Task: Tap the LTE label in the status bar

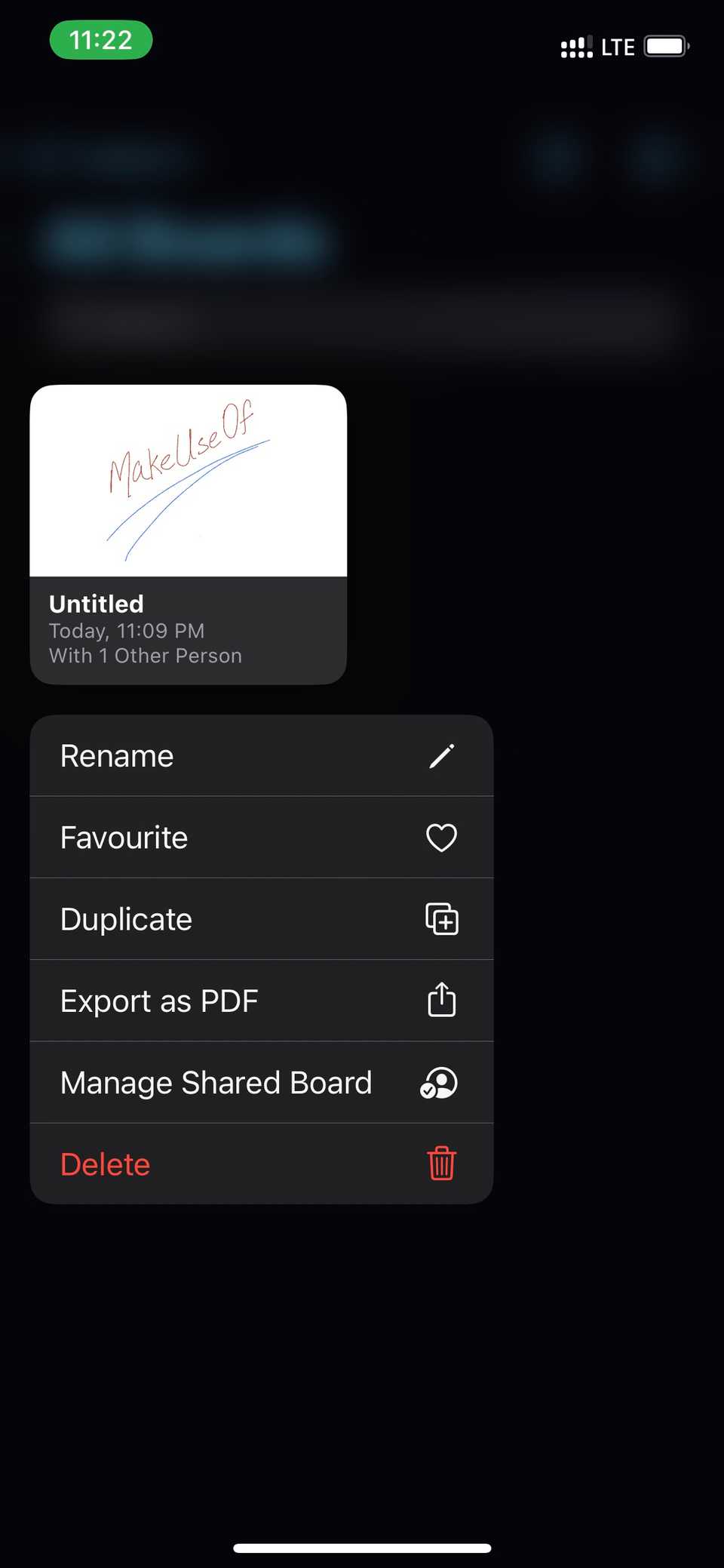Action: click(x=617, y=47)
